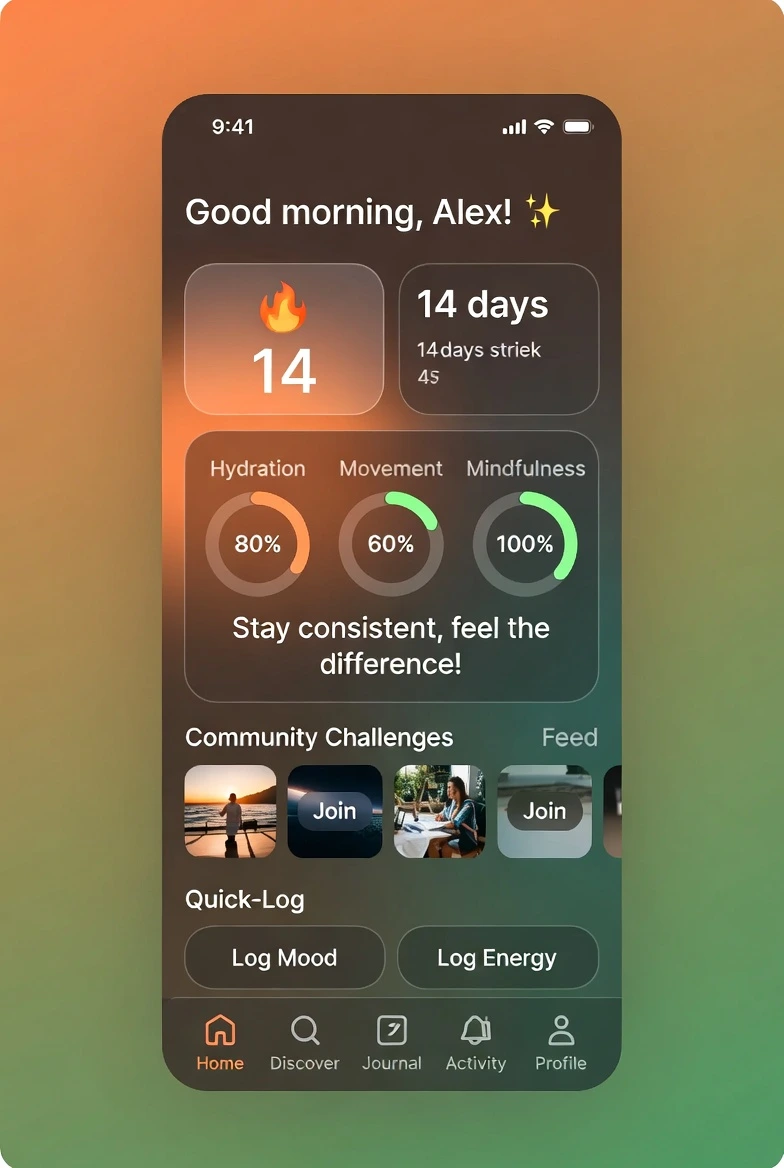Tap the Log Mood button
This screenshot has width=784, height=1168.
[x=284, y=957]
